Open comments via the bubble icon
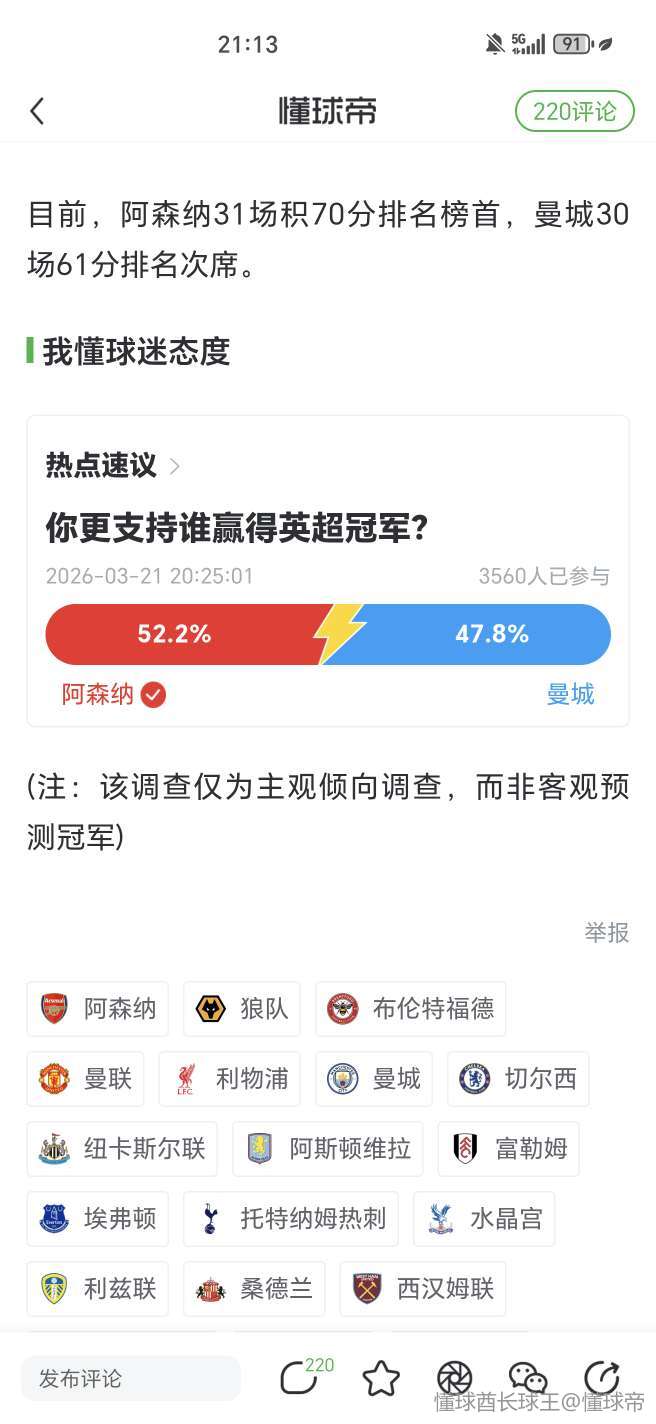The height and width of the screenshot is (1424, 656). [298, 1379]
